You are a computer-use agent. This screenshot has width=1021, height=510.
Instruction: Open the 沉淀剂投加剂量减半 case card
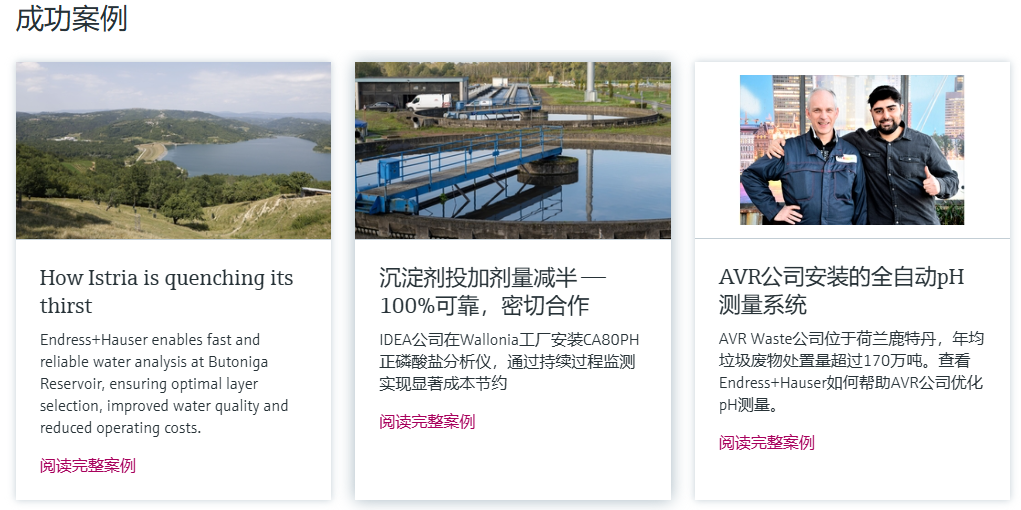pyautogui.click(x=492, y=291)
